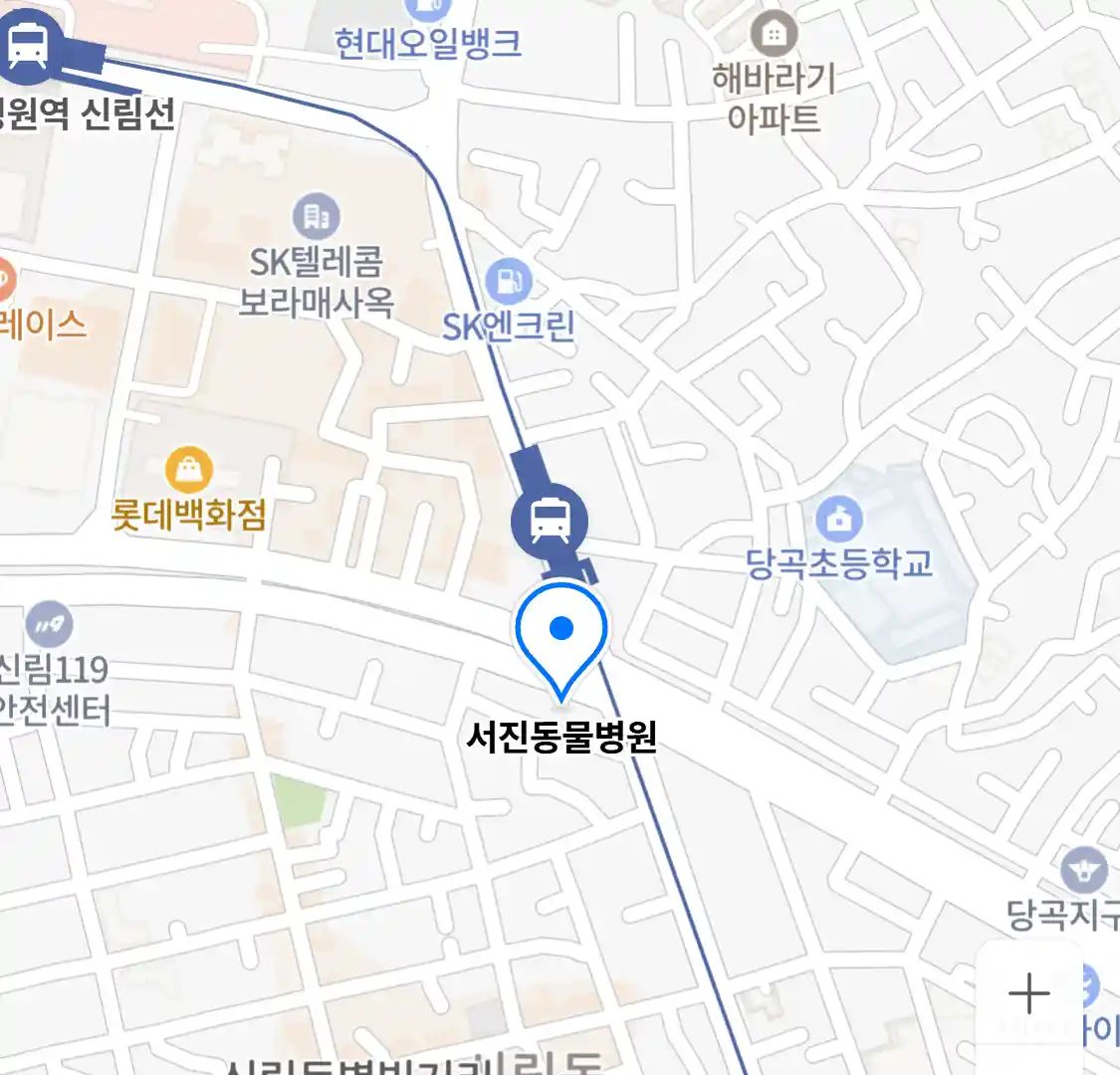This screenshot has height=1075, width=1120.
Task: Tap the subway station icon above 서진동물병원
Action: tap(550, 520)
